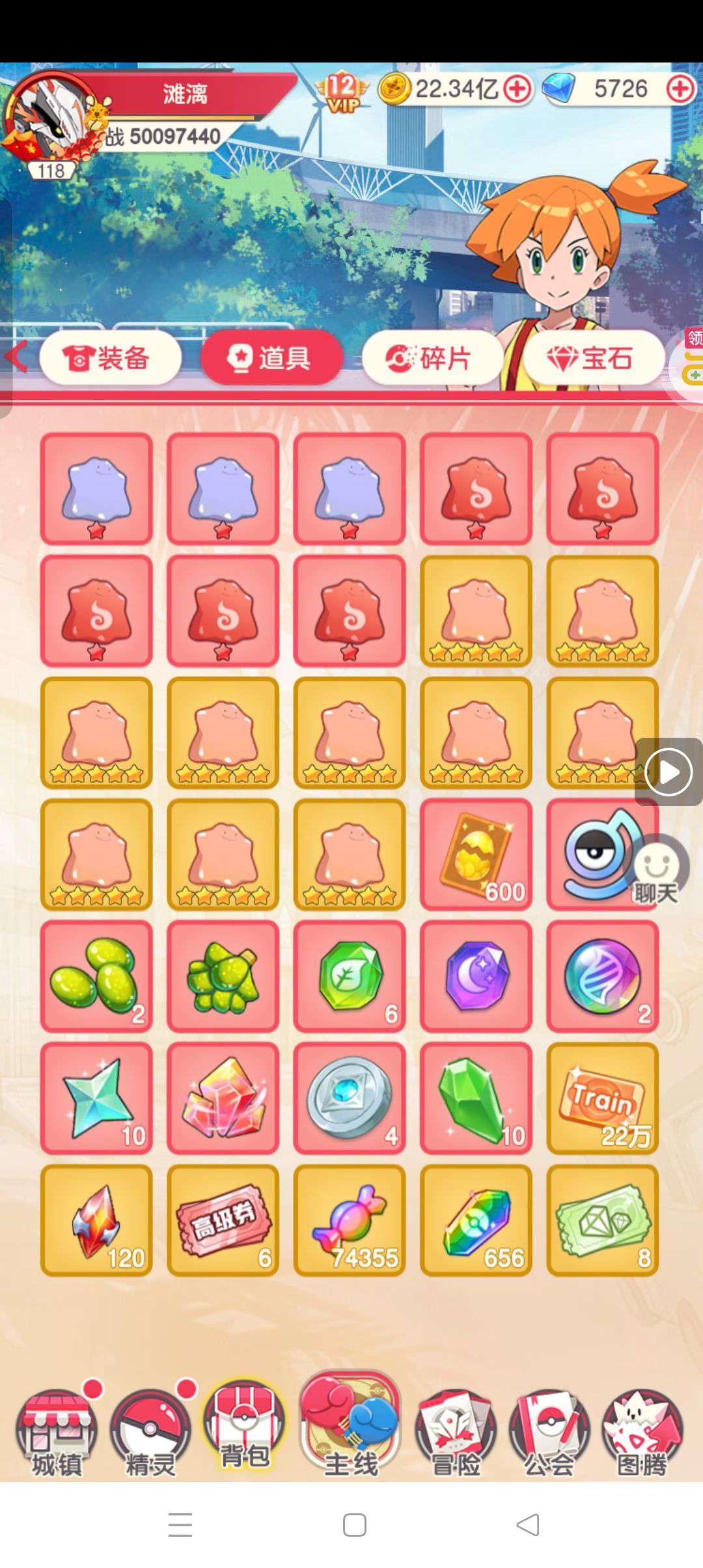Add more blue diamonds
The image size is (703, 1568).
[x=680, y=89]
